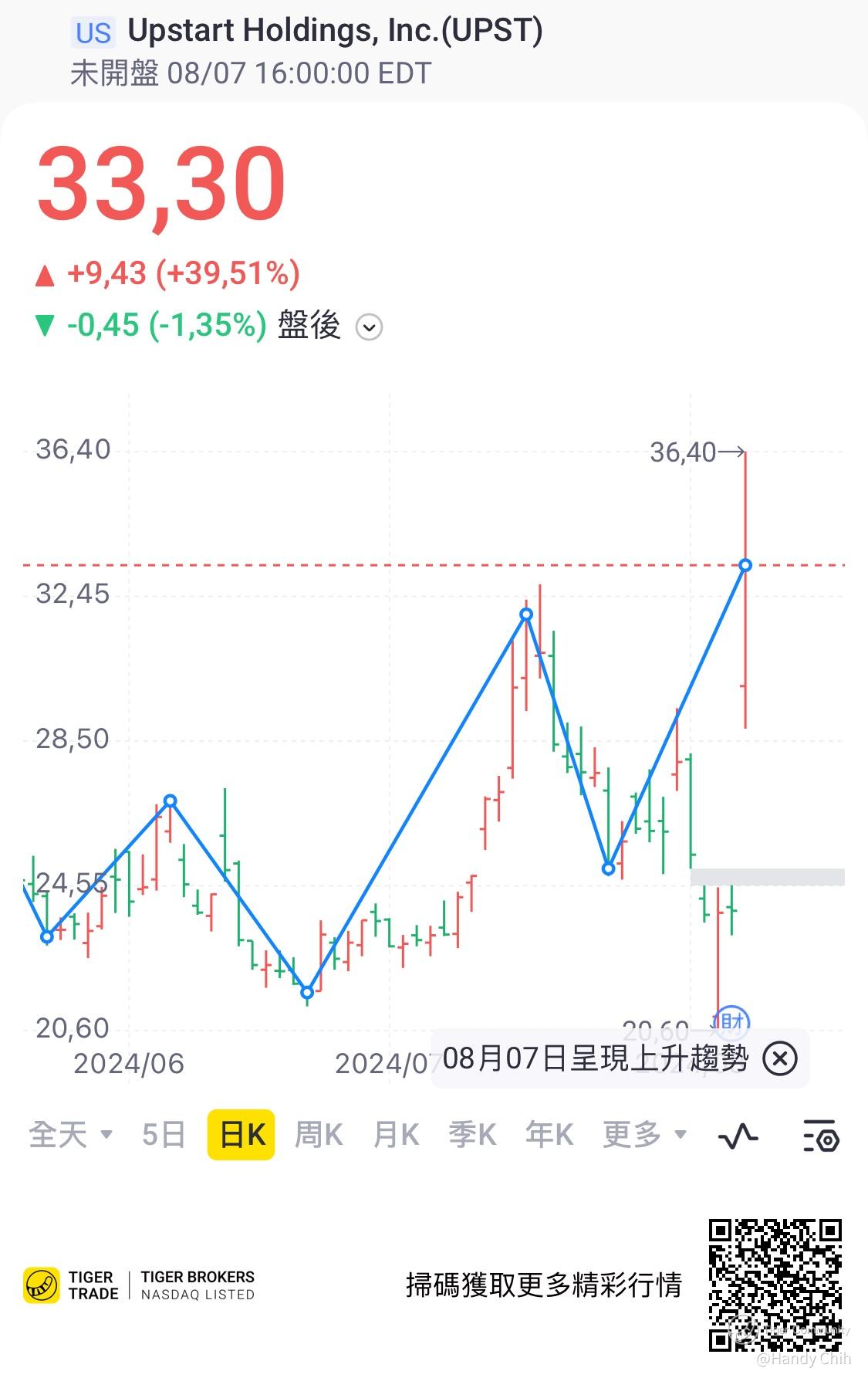The image size is (868, 1378).
Task: Select the 日K chart tab
Action: click(x=241, y=1135)
